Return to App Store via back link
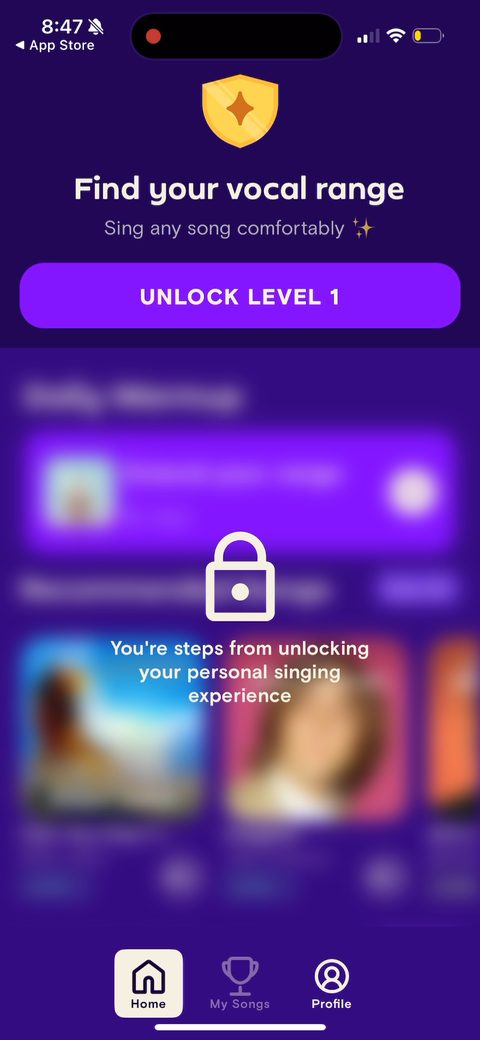Image resolution: width=480 pixels, height=1040 pixels. 54,45
